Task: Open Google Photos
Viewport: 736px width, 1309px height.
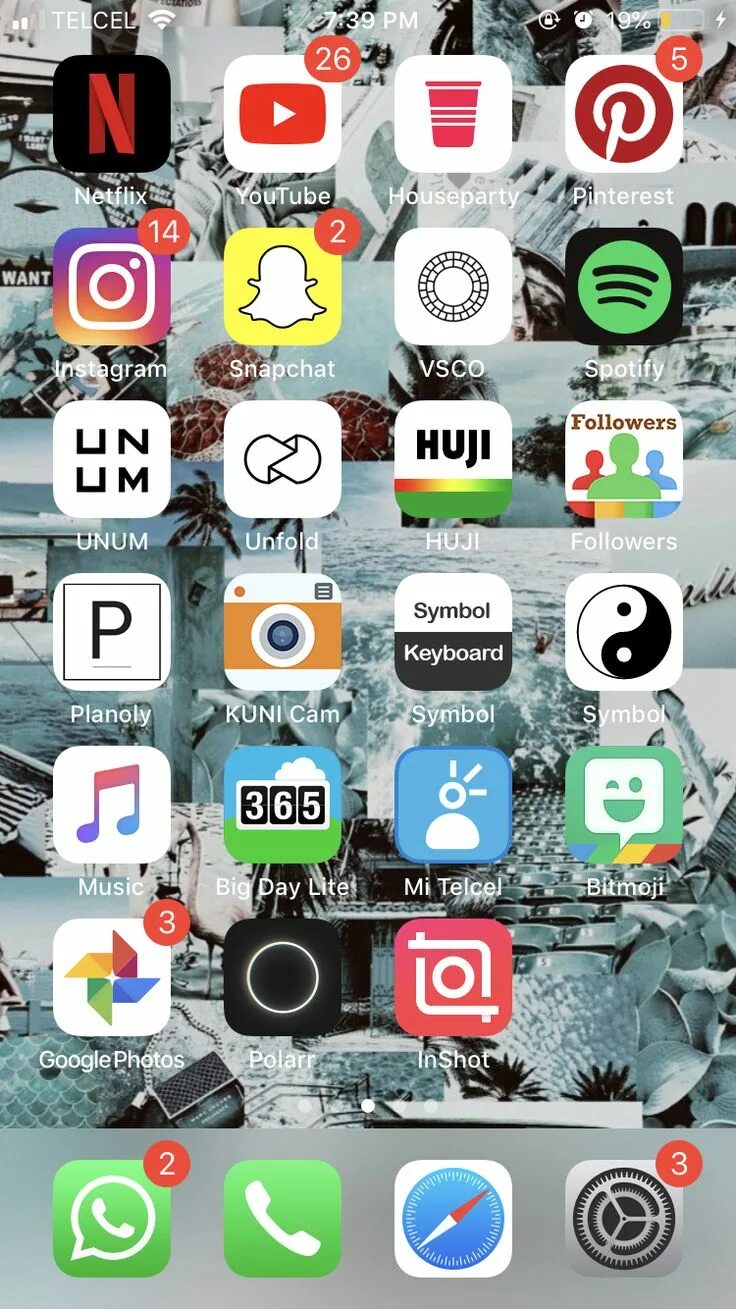Action: point(112,978)
